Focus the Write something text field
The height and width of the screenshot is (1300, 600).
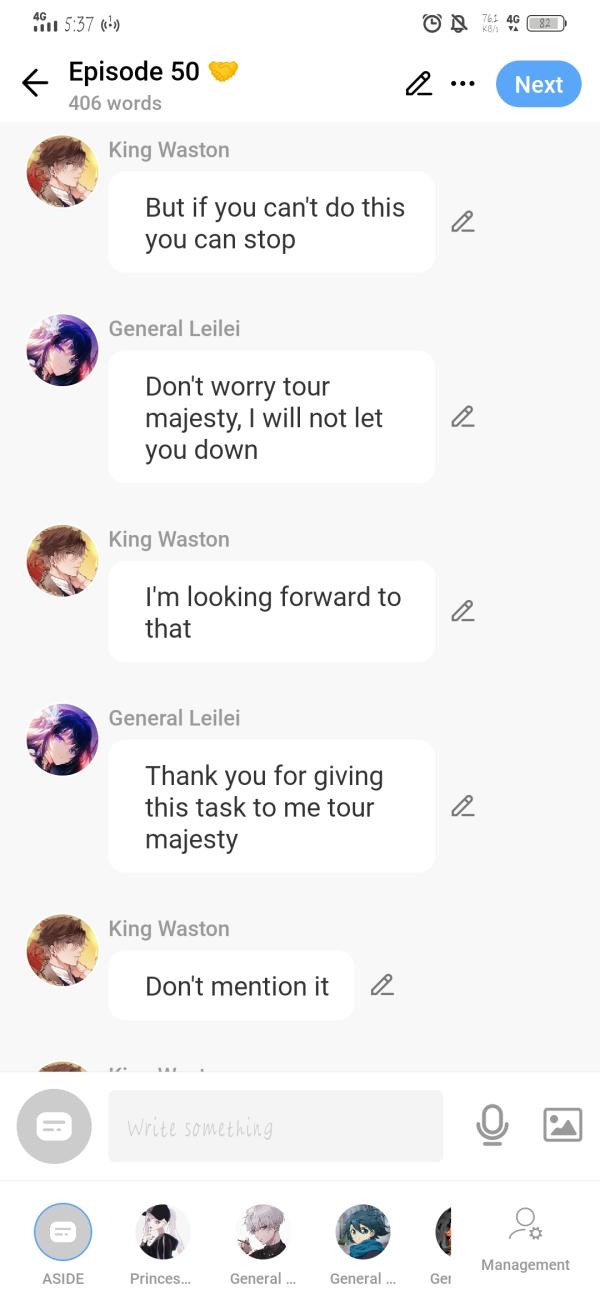click(275, 1127)
